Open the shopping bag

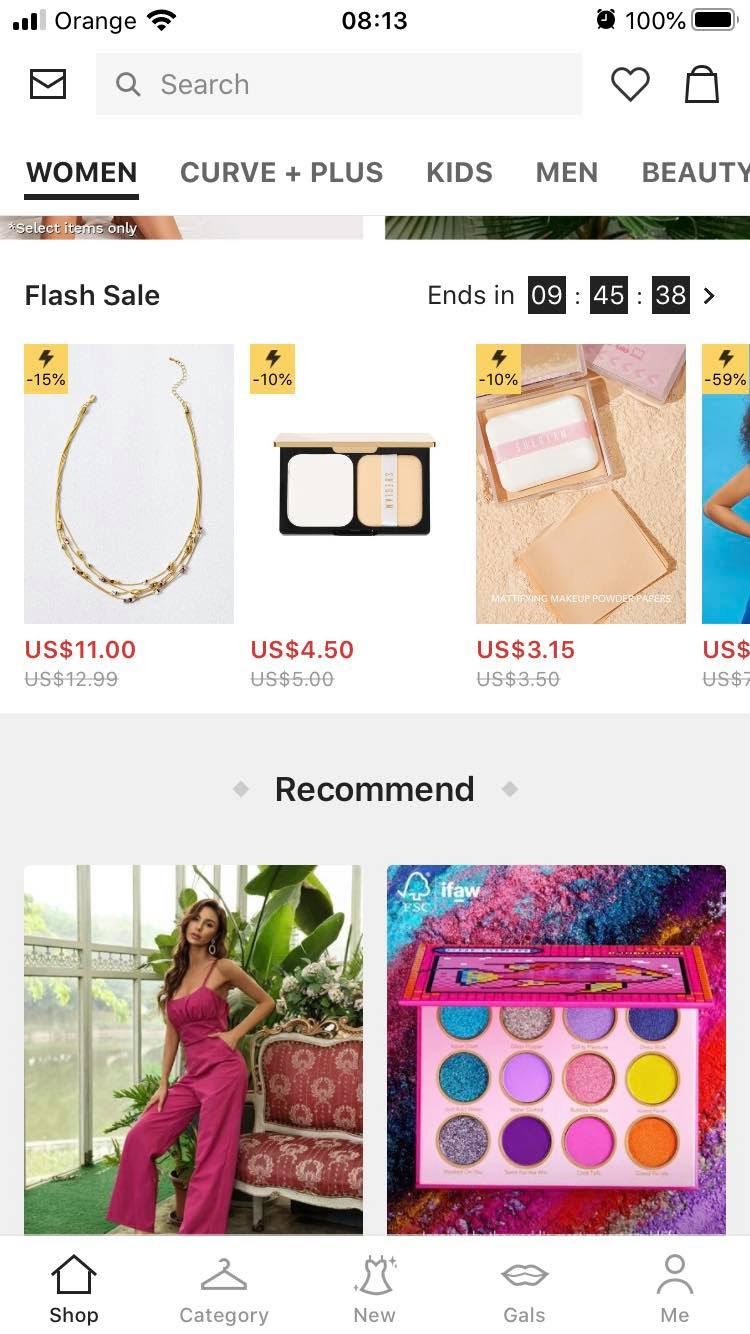pos(702,84)
